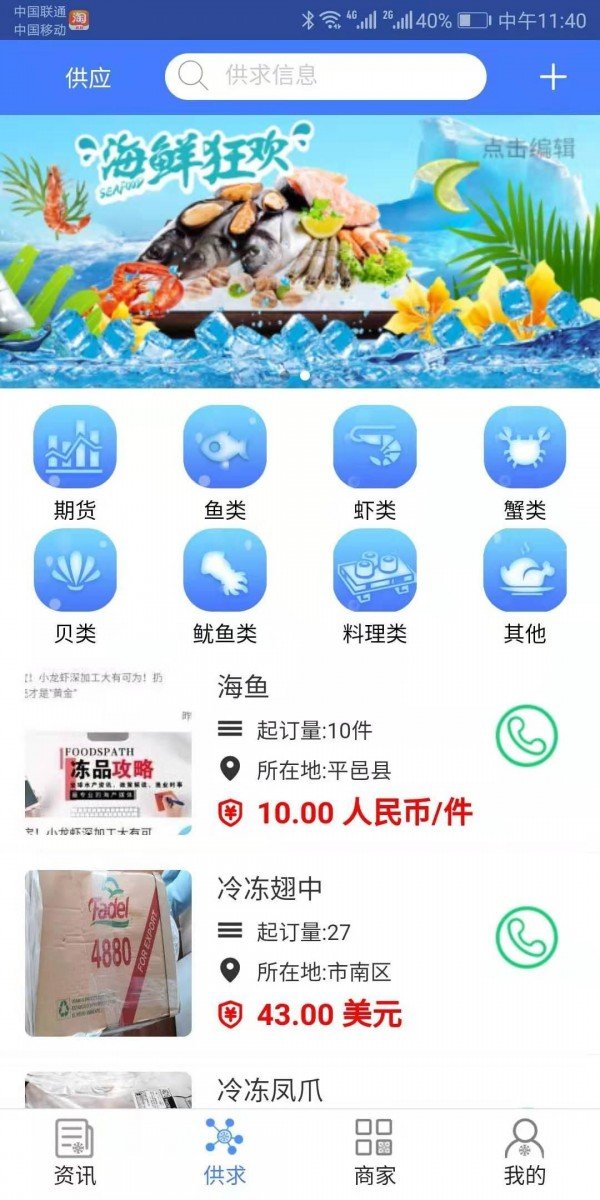This screenshot has height=1200, width=600.
Task: Browse the 鱼类 category
Action: click(225, 462)
